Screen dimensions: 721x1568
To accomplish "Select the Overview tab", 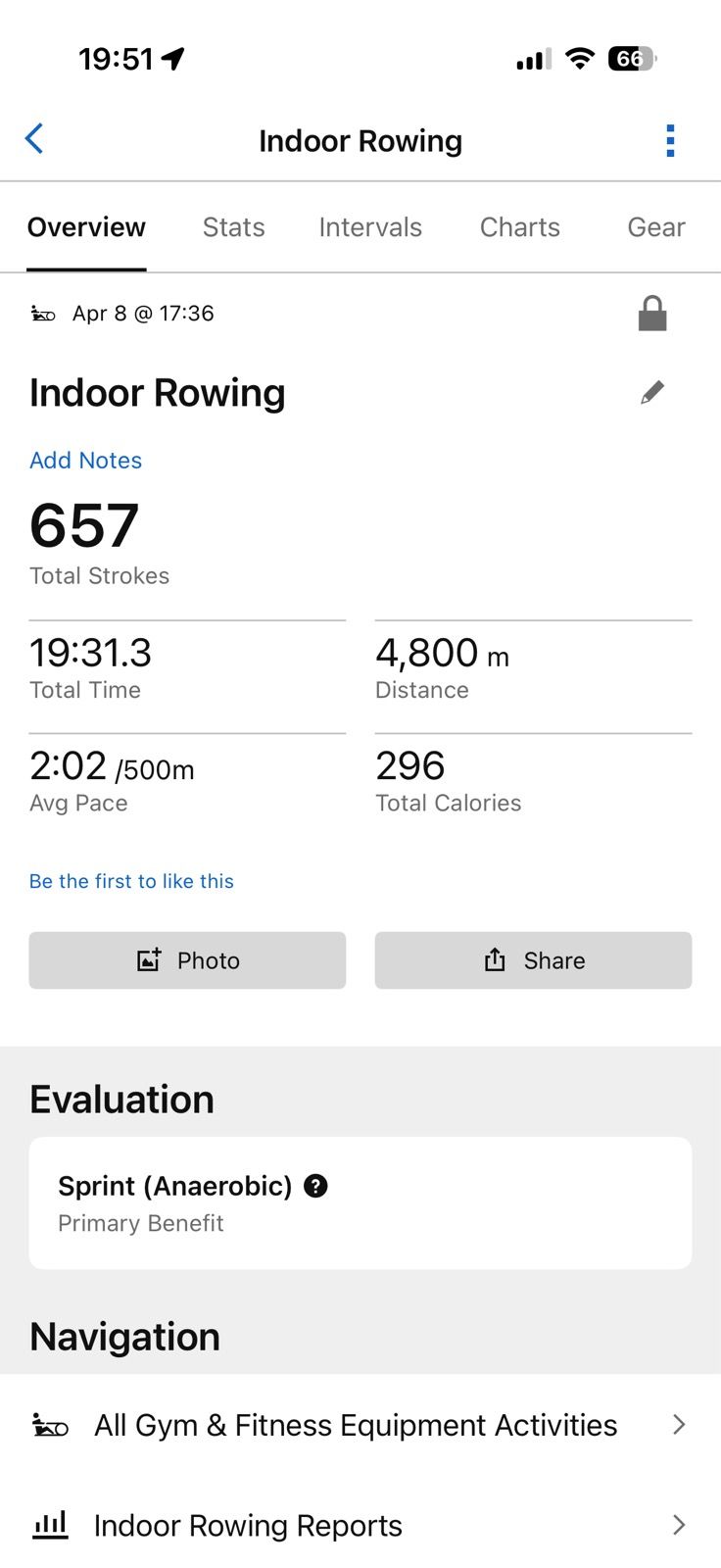I will pyautogui.click(x=86, y=227).
